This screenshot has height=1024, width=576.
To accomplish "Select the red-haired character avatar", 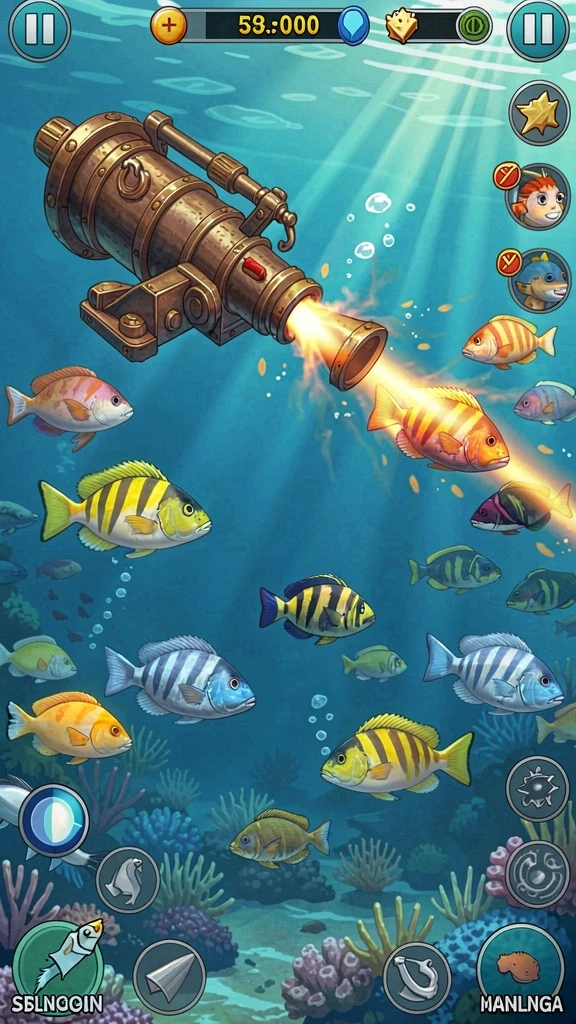I will click(538, 196).
